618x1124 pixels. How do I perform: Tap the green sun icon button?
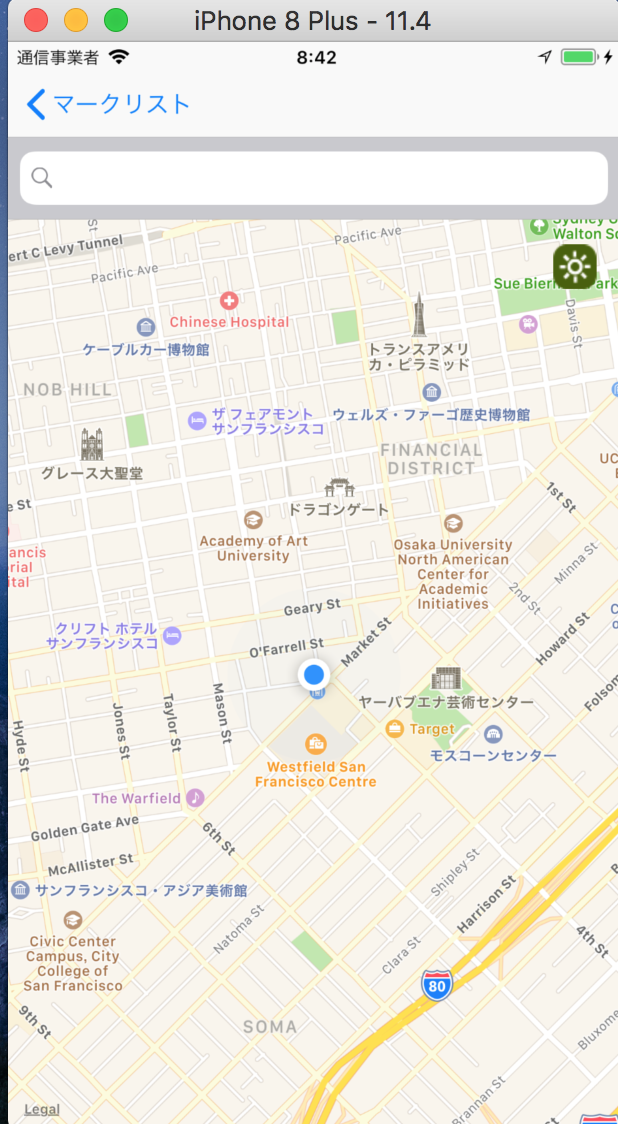(574, 267)
